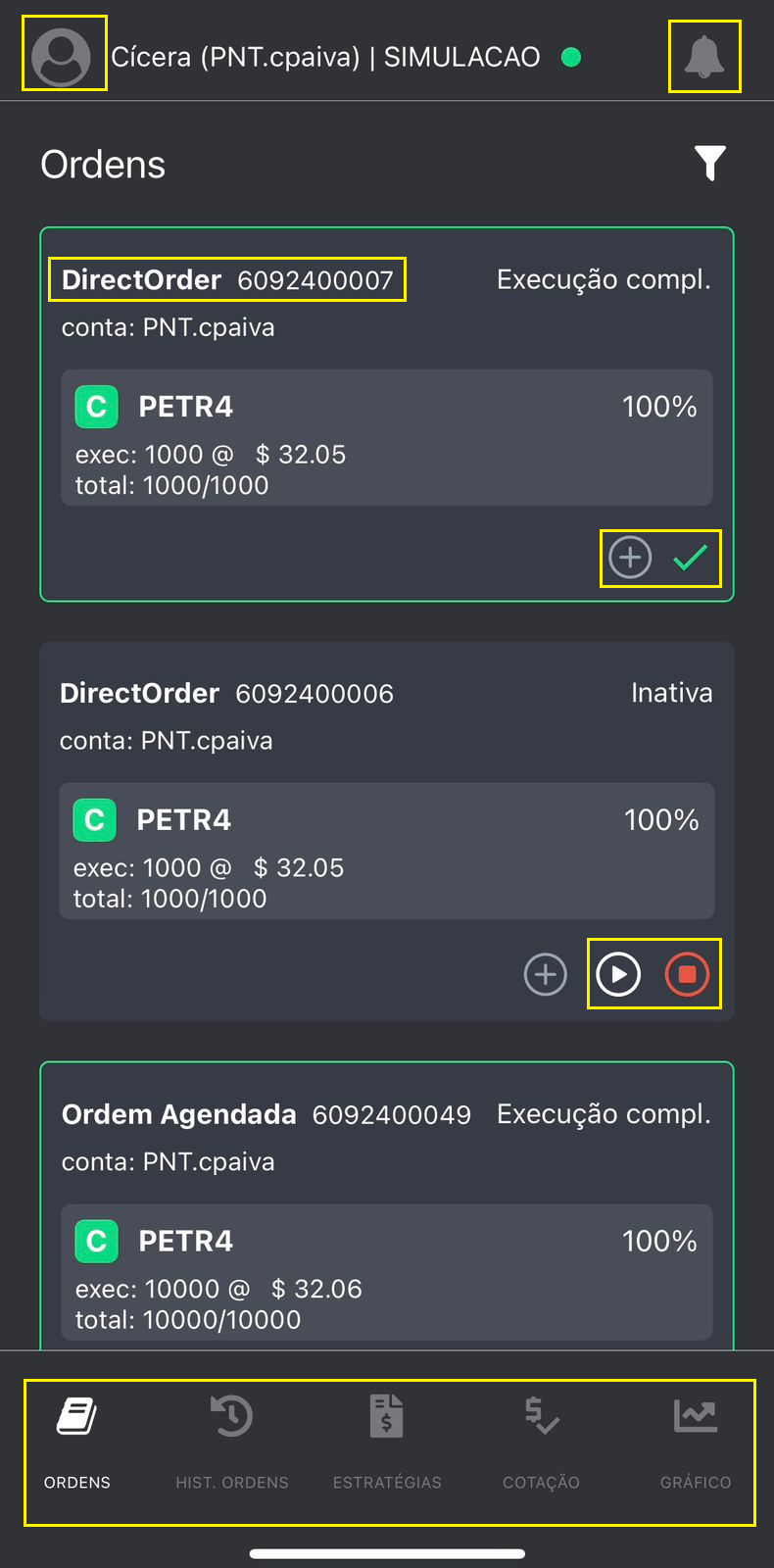Filter the orders list
Screen dimensions: 774x1568
tap(710, 163)
